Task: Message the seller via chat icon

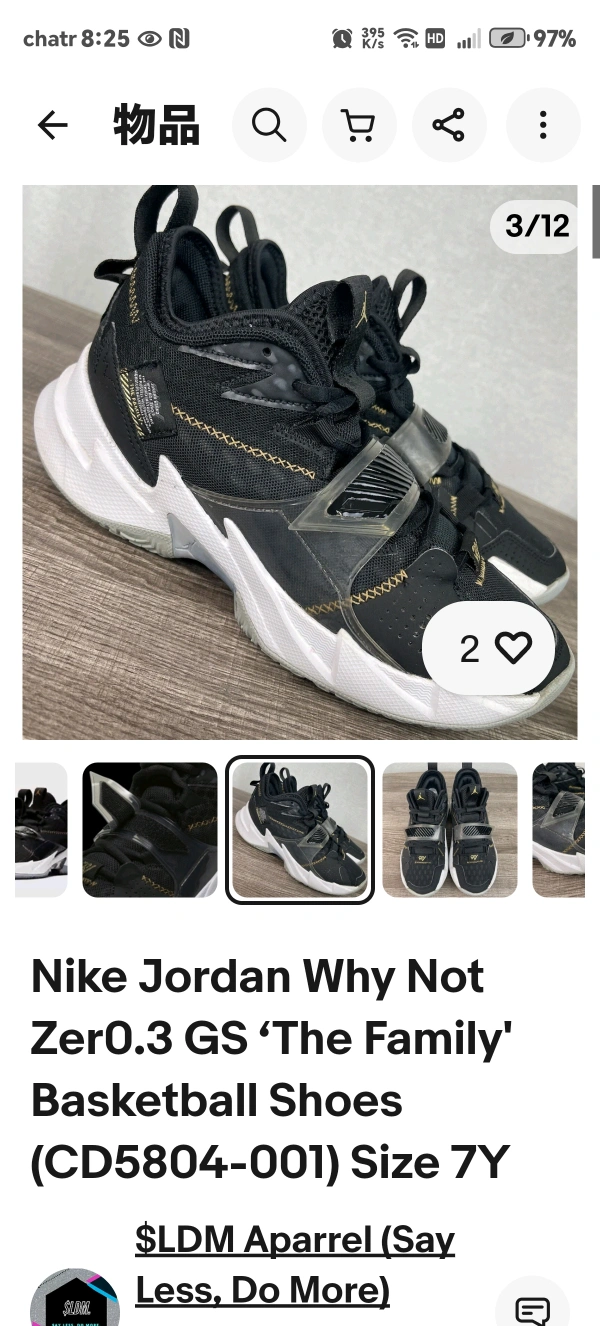Action: click(x=532, y=1308)
